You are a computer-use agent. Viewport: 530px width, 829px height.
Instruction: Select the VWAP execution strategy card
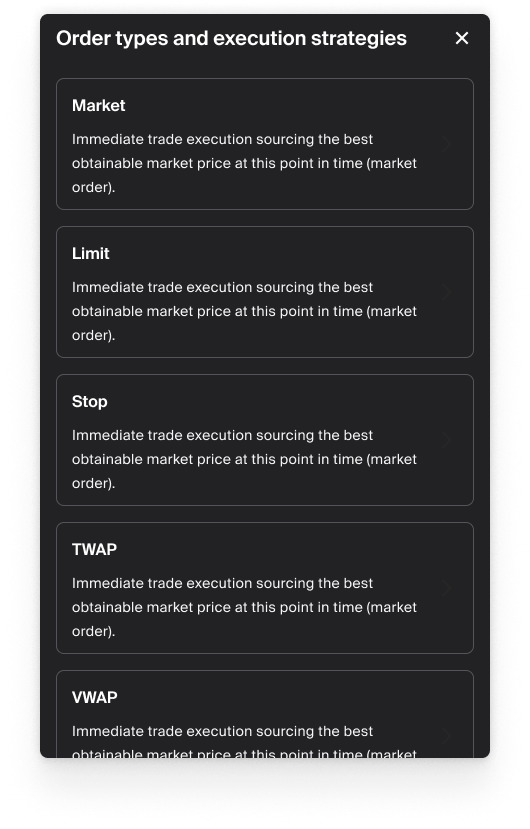click(x=264, y=714)
